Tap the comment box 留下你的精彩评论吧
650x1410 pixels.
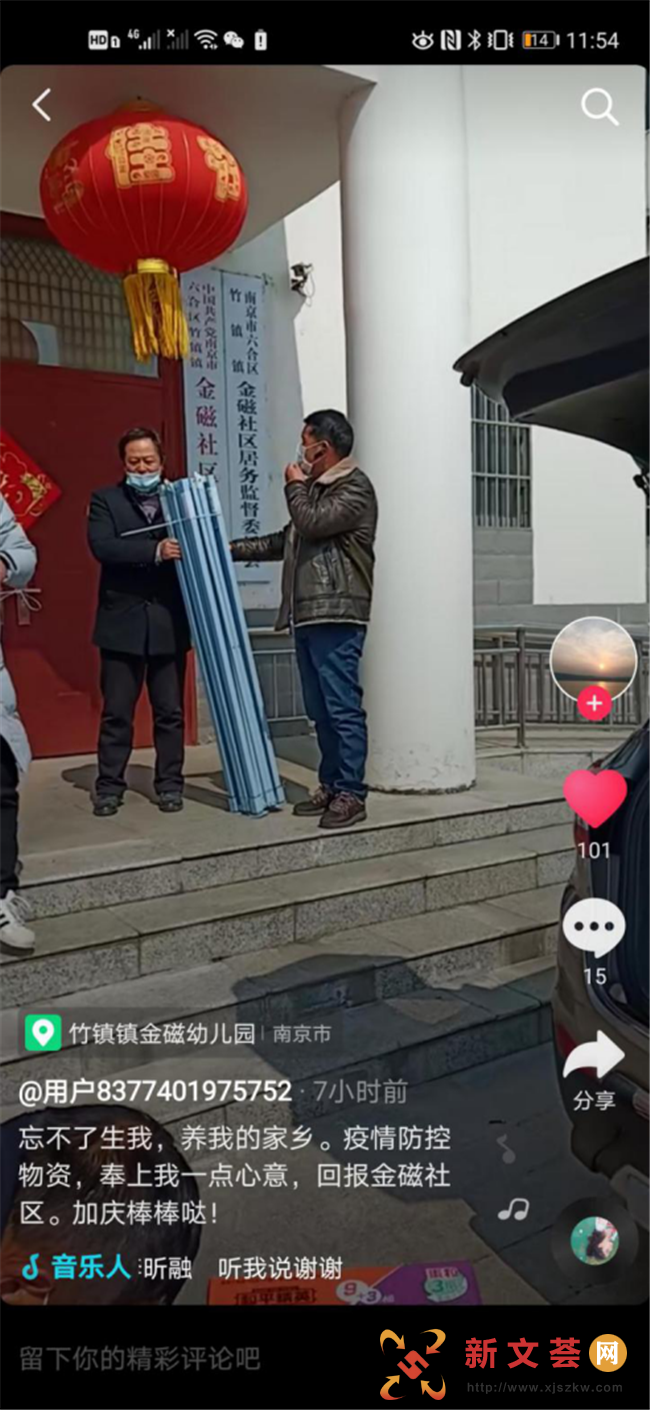(x=140, y=1357)
